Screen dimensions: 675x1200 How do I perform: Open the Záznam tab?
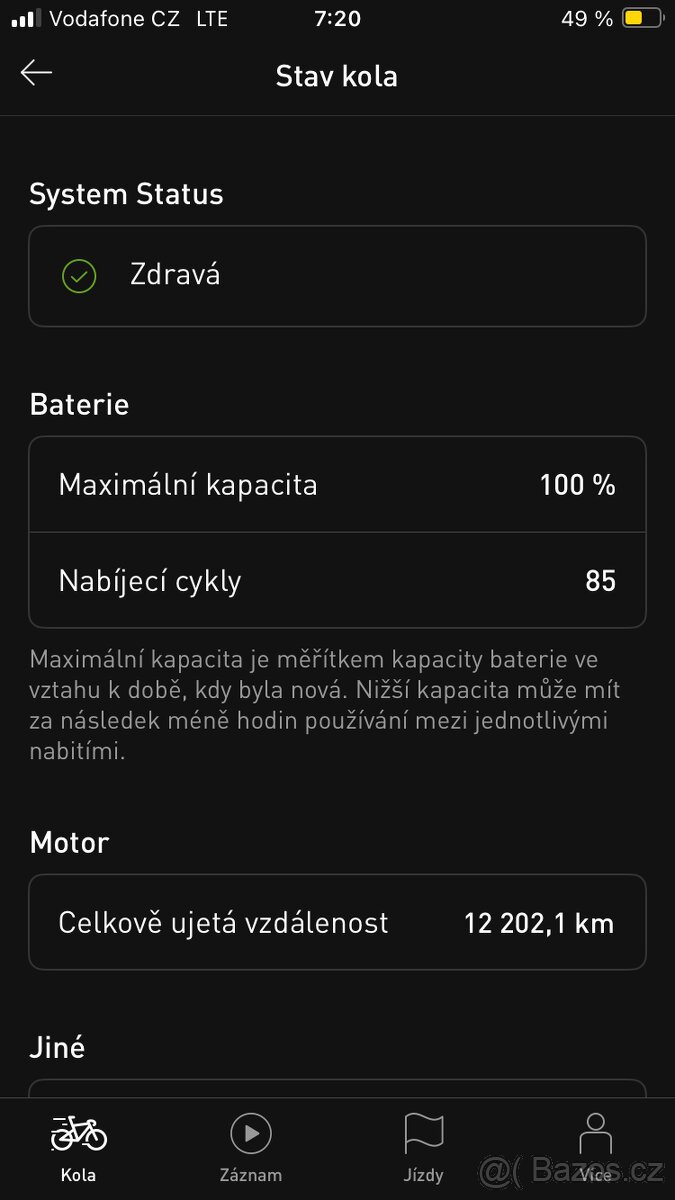click(x=251, y=1148)
